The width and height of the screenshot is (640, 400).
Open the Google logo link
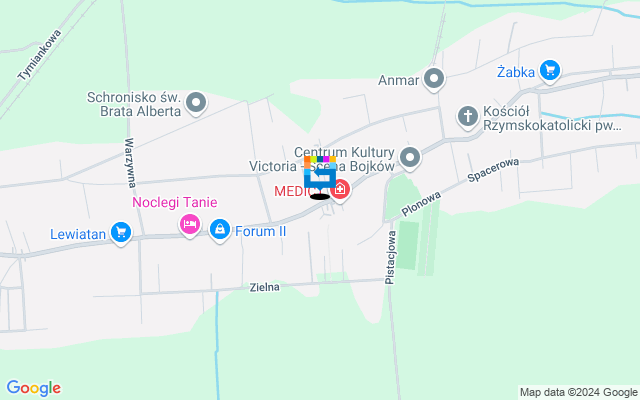pos(33,388)
